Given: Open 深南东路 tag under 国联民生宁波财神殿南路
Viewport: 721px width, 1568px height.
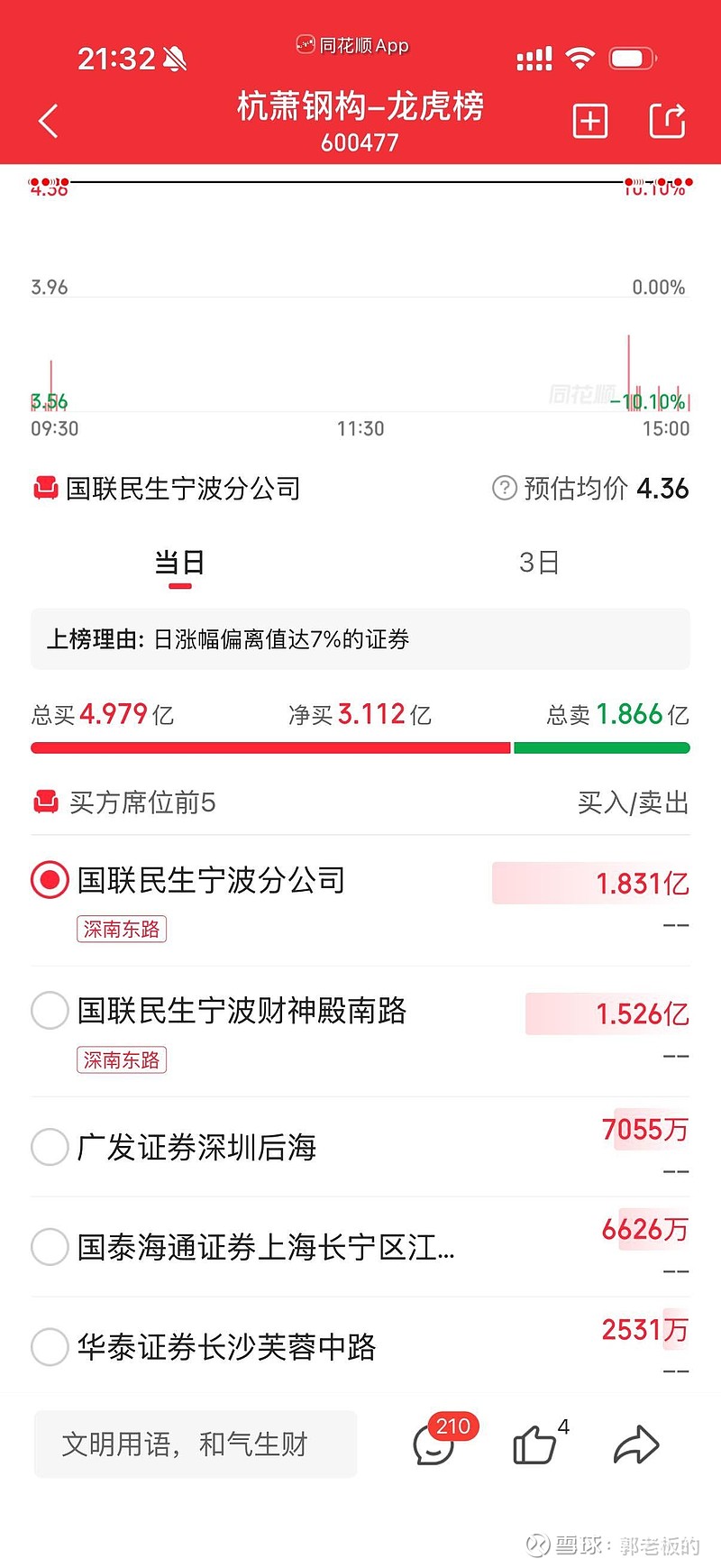Looking at the screenshot, I should click(122, 1059).
